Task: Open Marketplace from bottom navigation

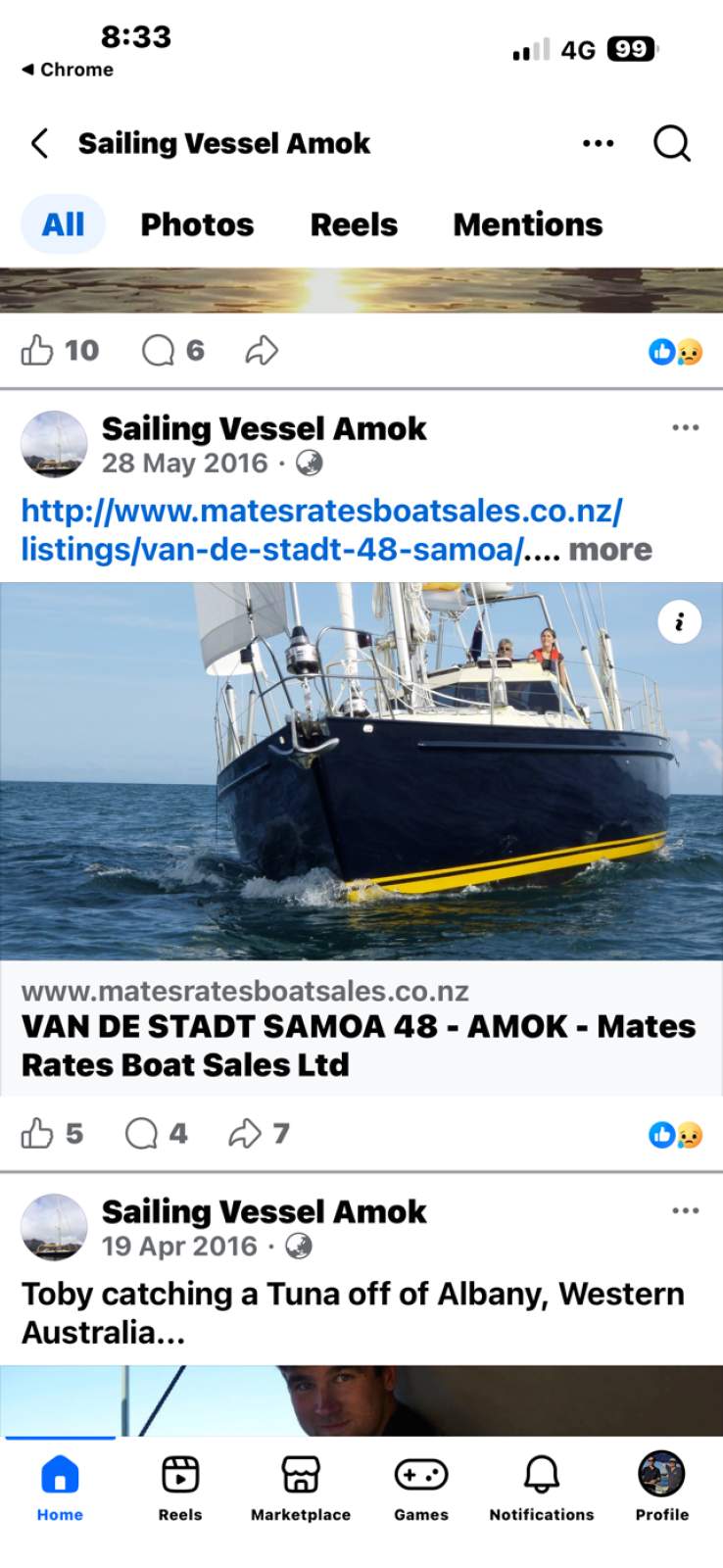Action: (x=301, y=1486)
